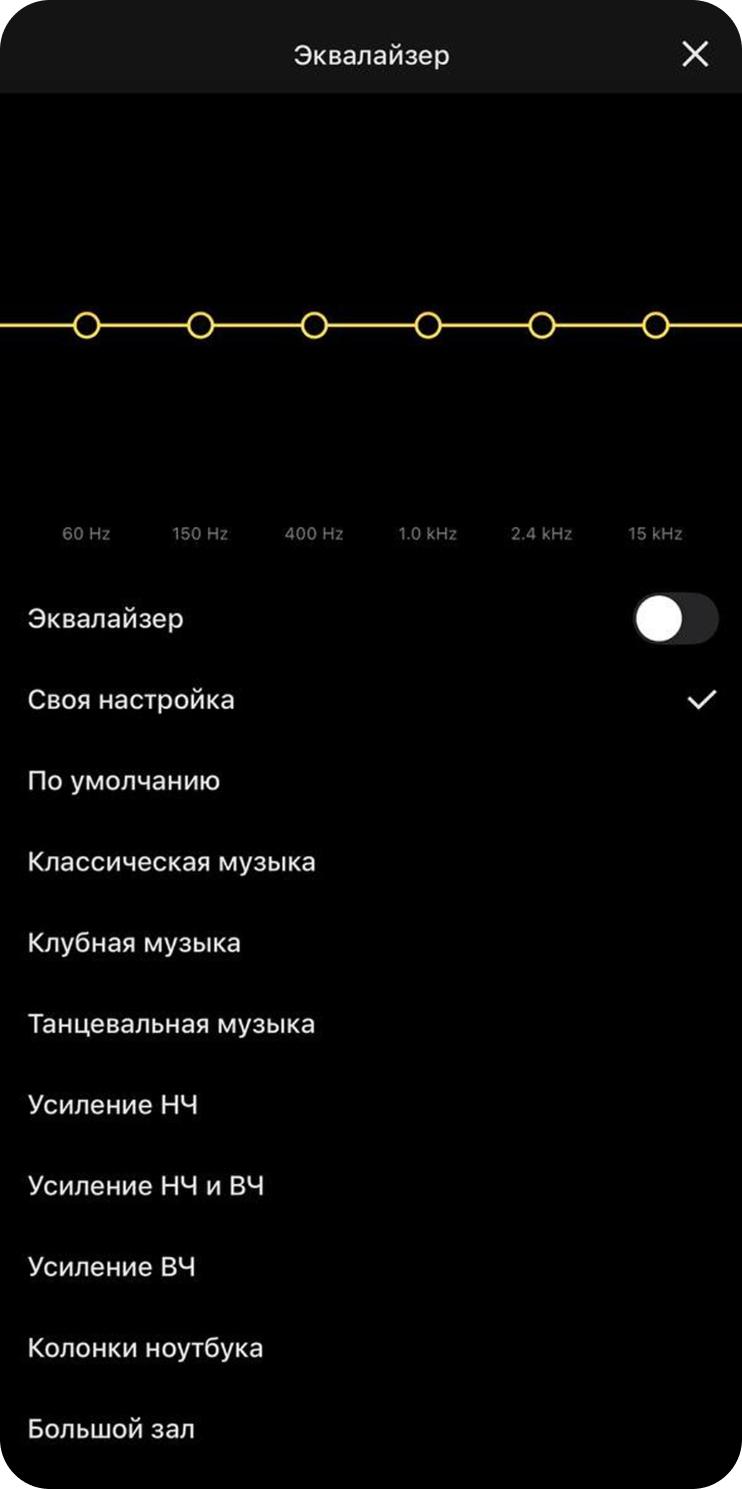The width and height of the screenshot is (742, 1489).
Task: Select the Своя настройка preset
Action: [371, 700]
